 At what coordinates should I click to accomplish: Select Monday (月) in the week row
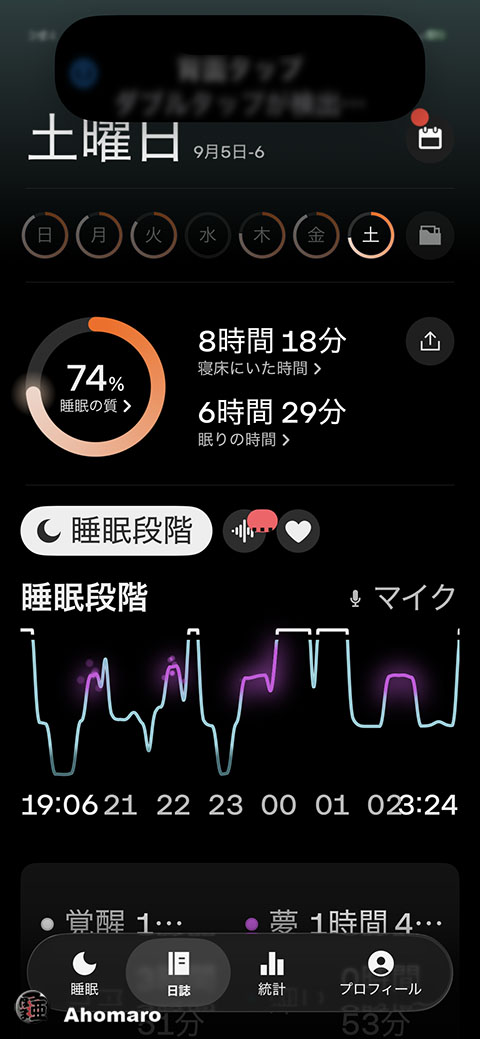click(99, 235)
